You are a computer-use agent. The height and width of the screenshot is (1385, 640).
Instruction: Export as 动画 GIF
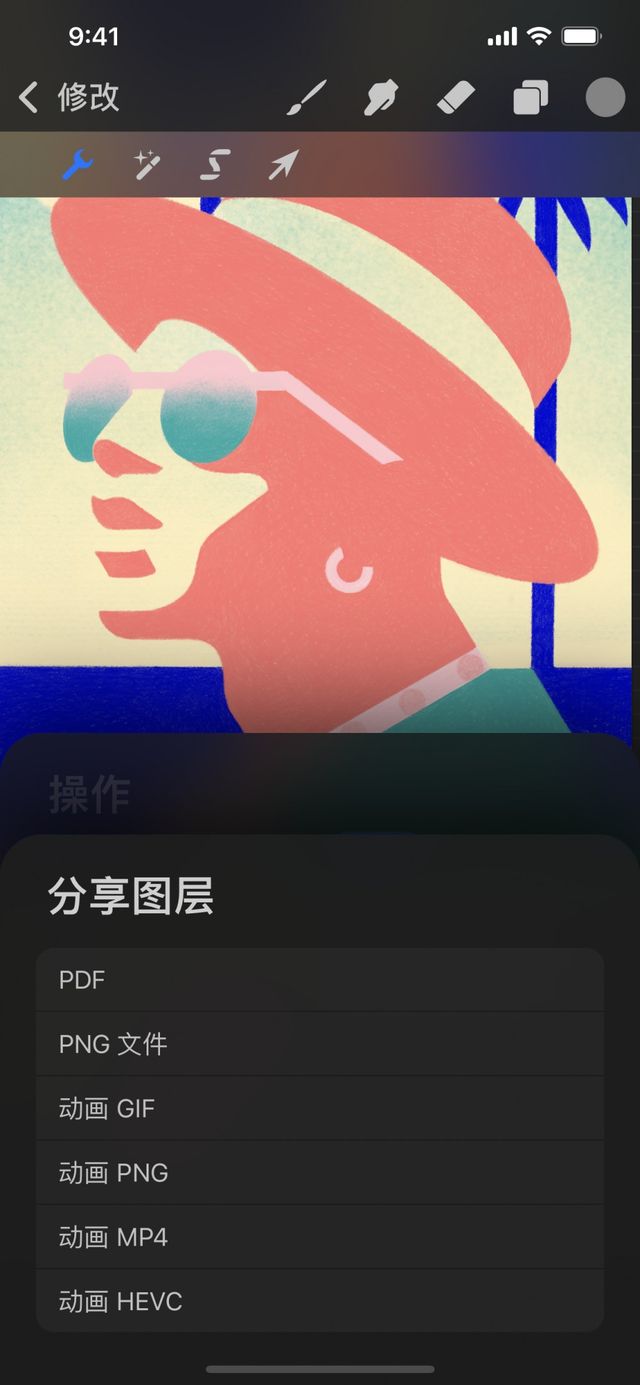[320, 1108]
